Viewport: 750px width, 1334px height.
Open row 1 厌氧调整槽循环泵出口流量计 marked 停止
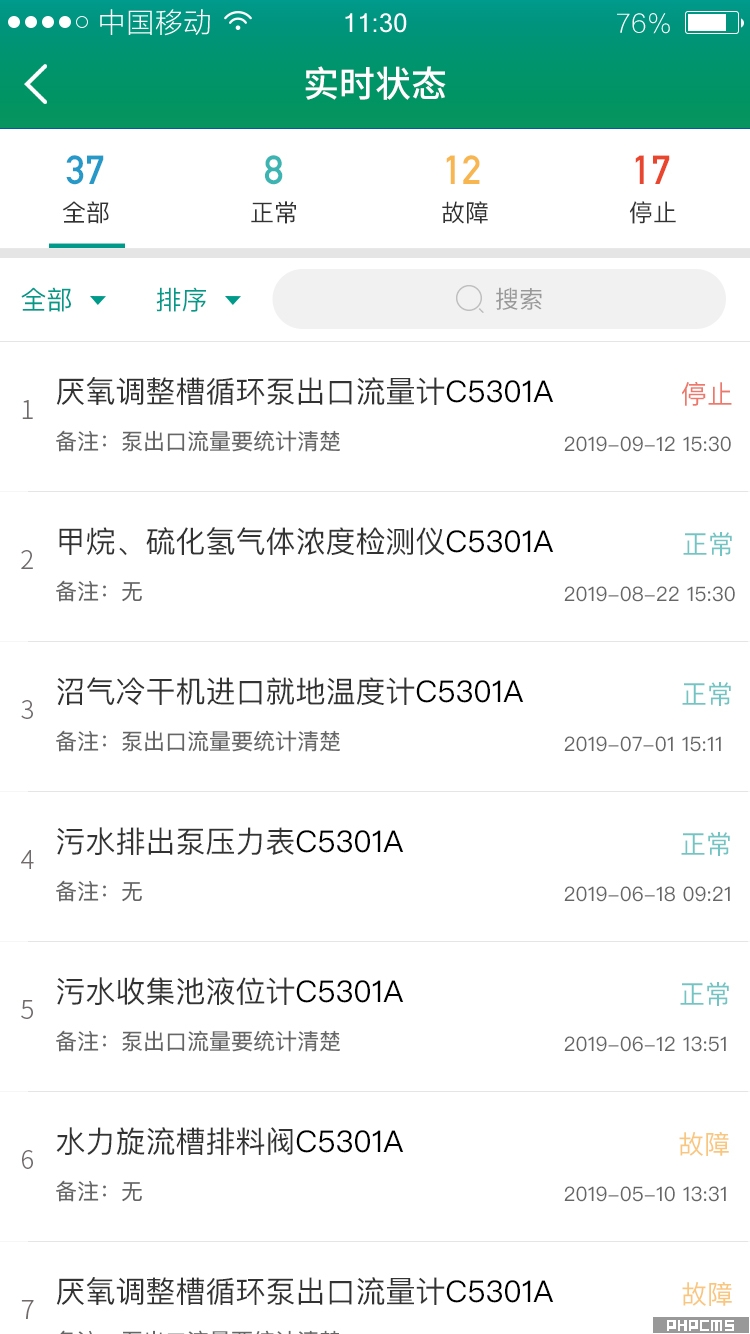(x=375, y=416)
